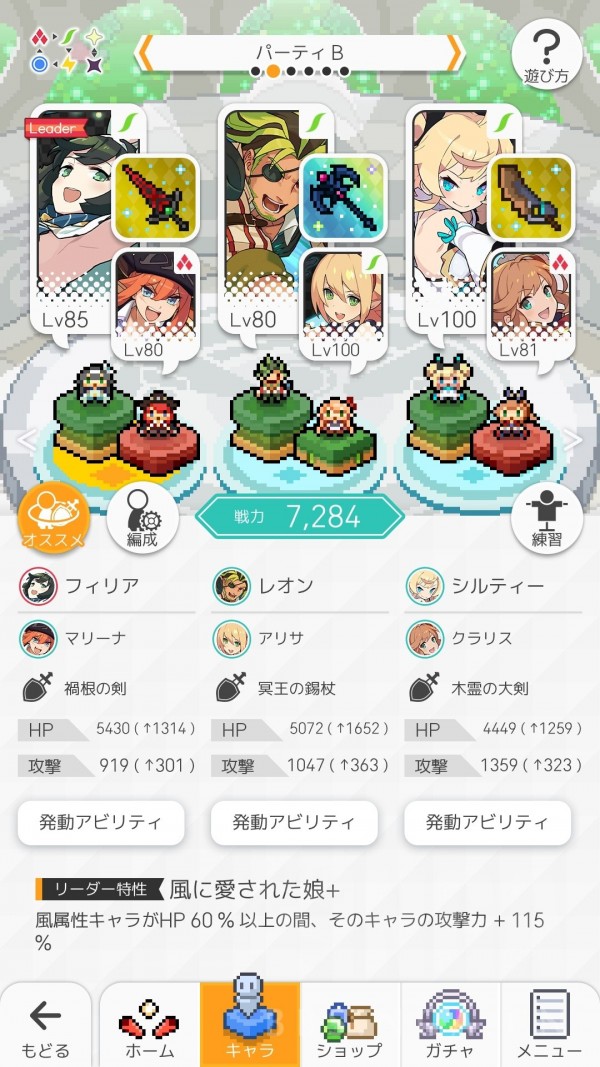
Task: View 発動アビリティ for フィリア
Action: [x=100, y=823]
